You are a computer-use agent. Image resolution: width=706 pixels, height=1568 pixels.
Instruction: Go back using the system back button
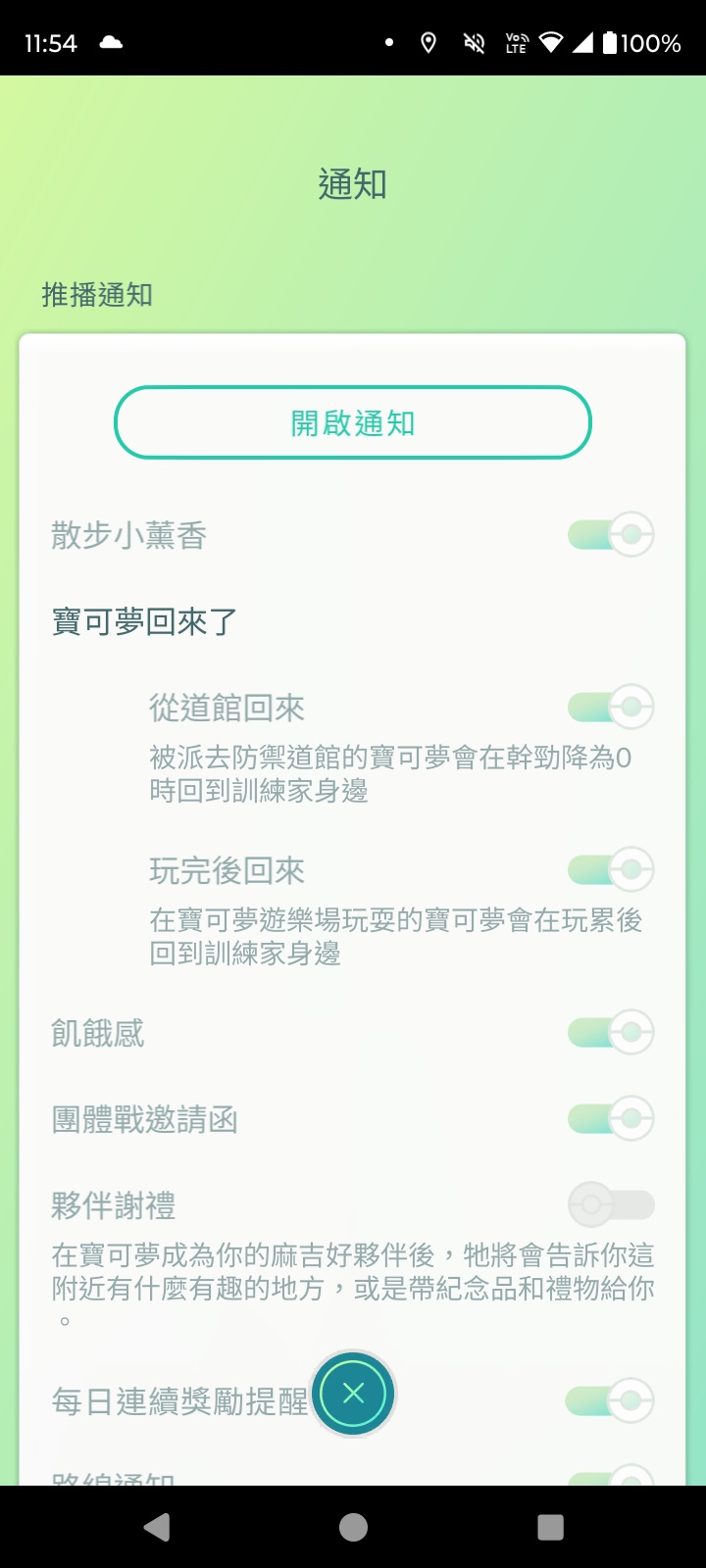157,1527
